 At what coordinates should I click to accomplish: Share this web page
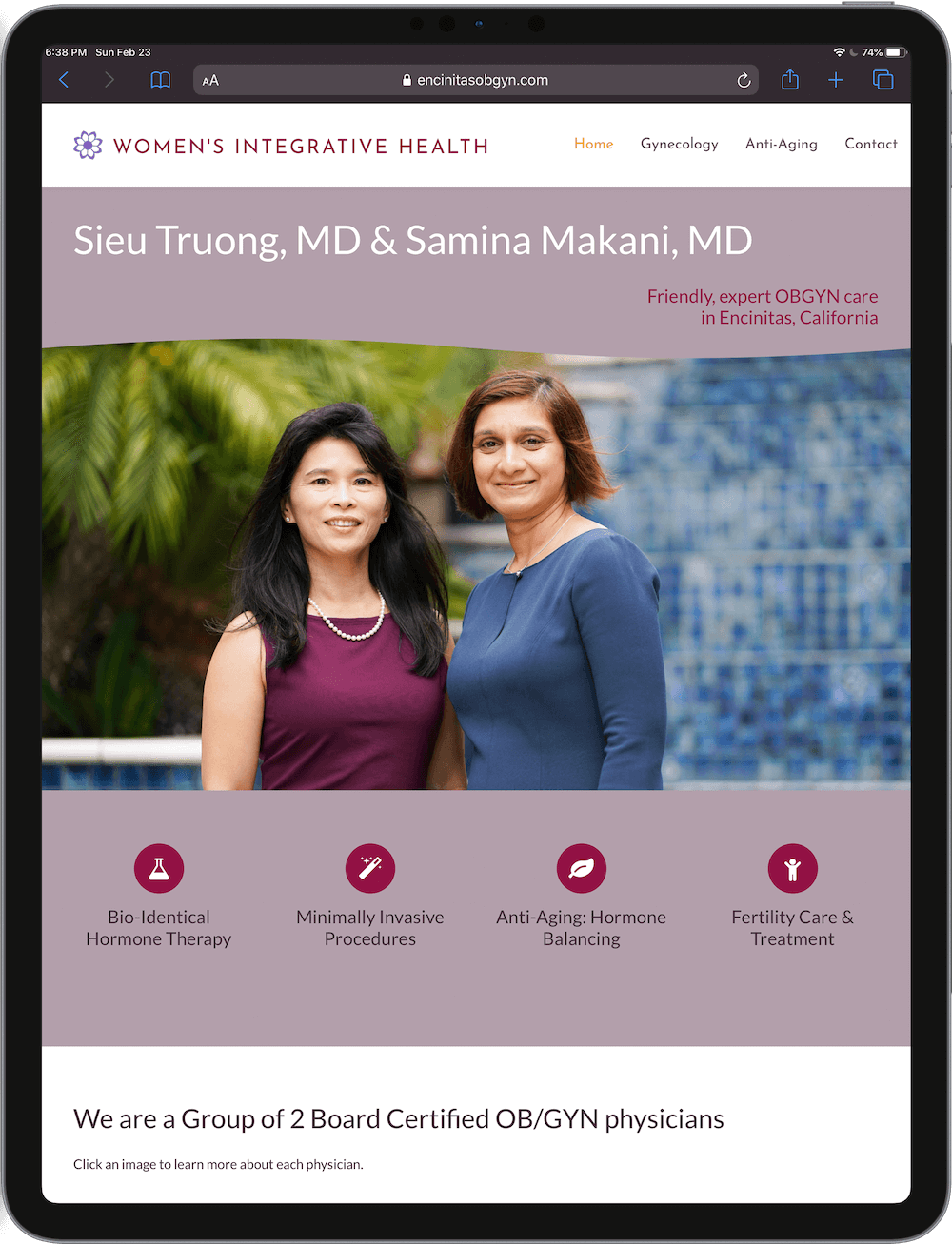[789, 80]
